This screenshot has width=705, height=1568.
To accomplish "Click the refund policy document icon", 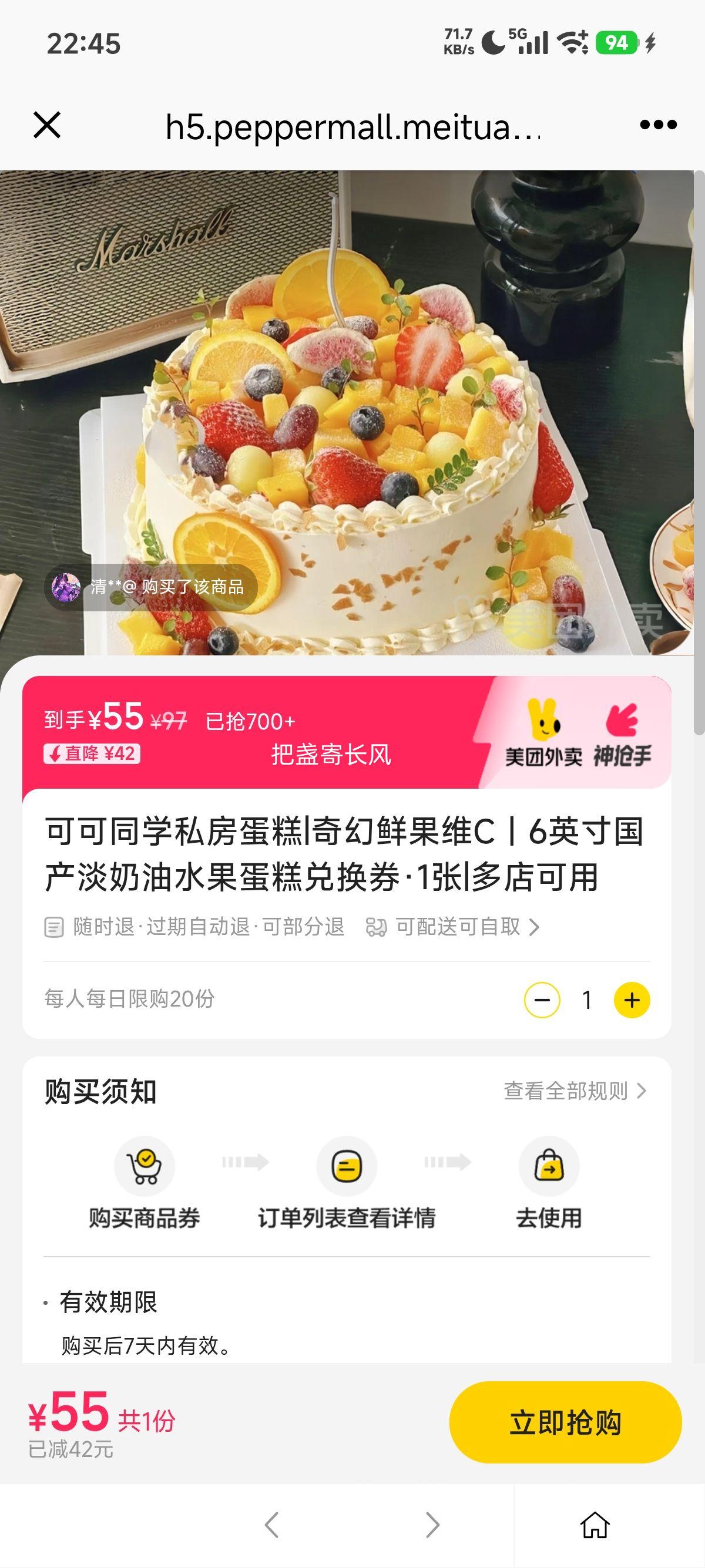I will [x=55, y=927].
